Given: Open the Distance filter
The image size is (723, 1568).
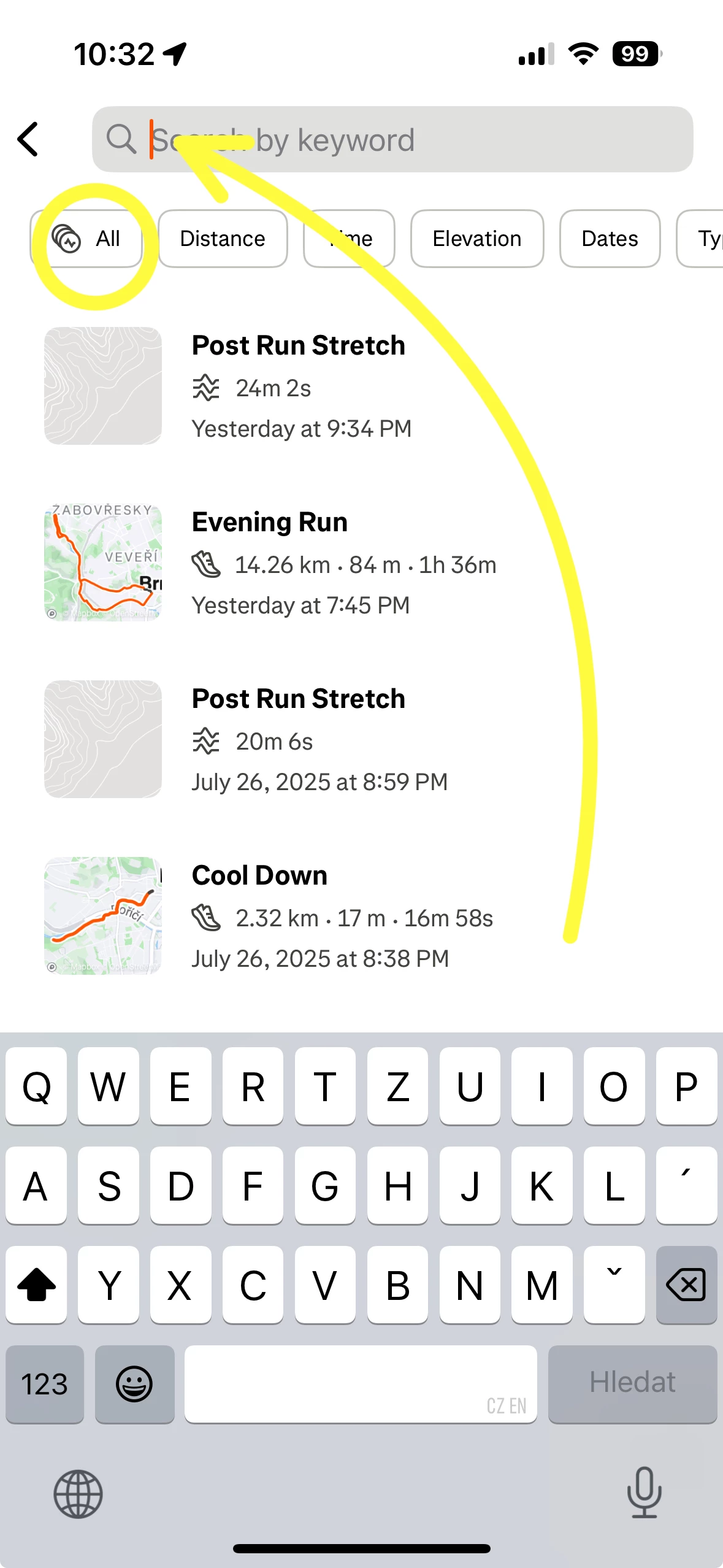Looking at the screenshot, I should [223, 239].
